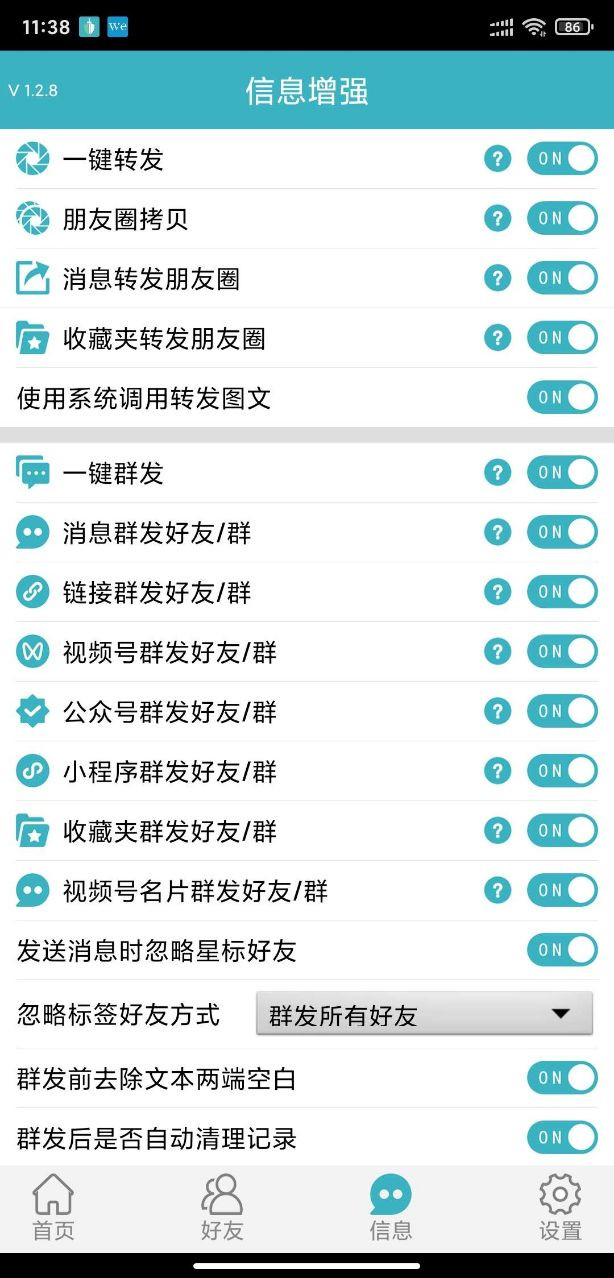Toggle 公众号群发好友/群 switch

click(x=562, y=711)
